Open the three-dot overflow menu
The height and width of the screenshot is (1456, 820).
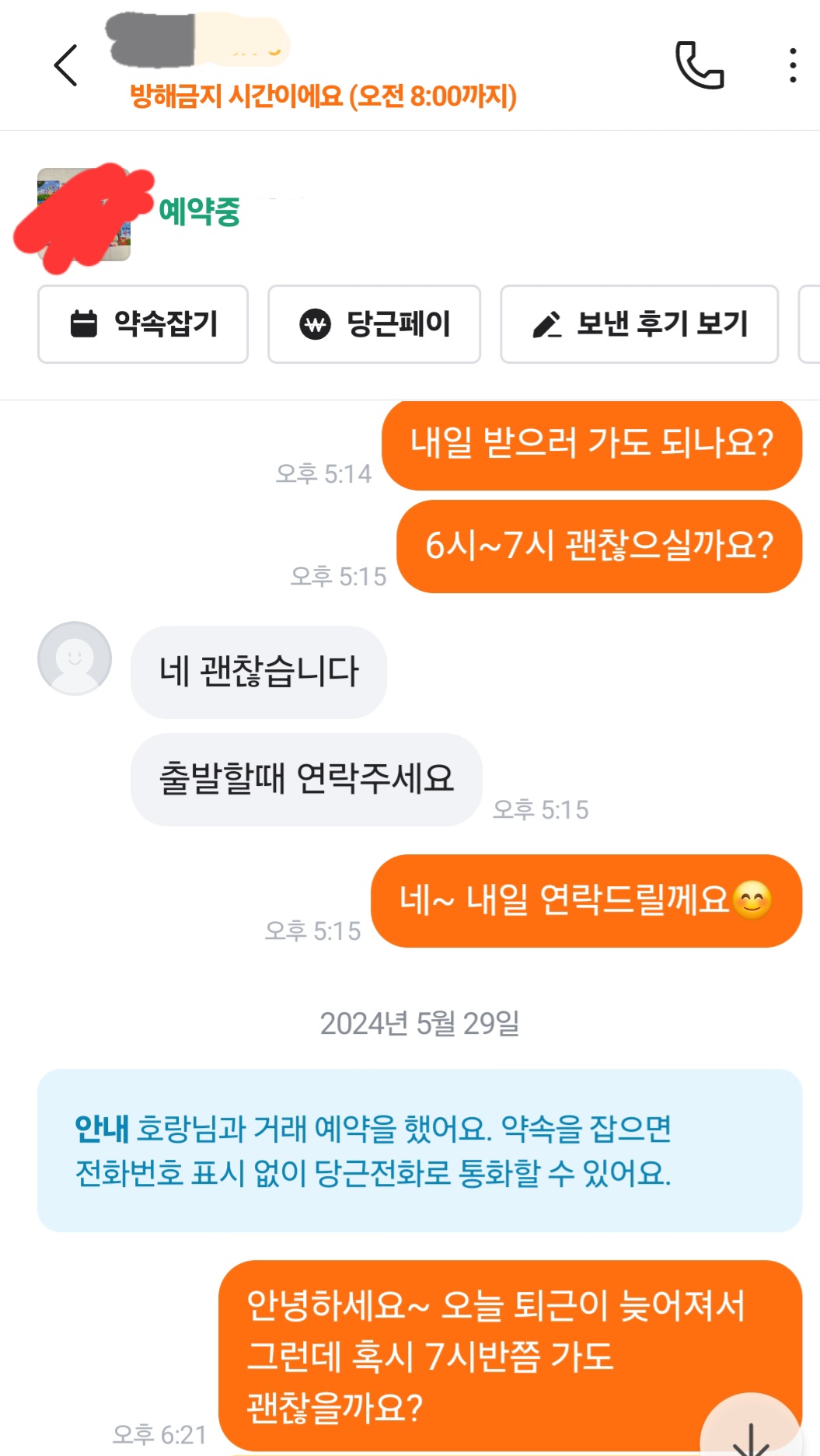tap(792, 65)
